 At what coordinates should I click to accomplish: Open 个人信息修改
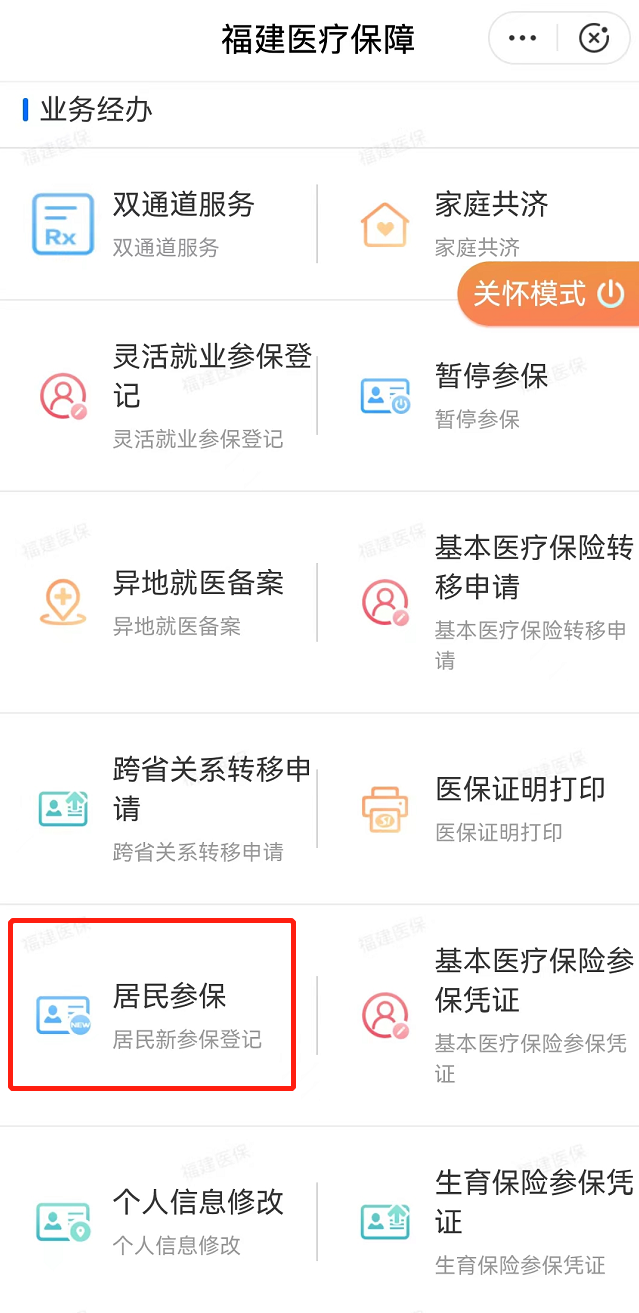(160, 1220)
